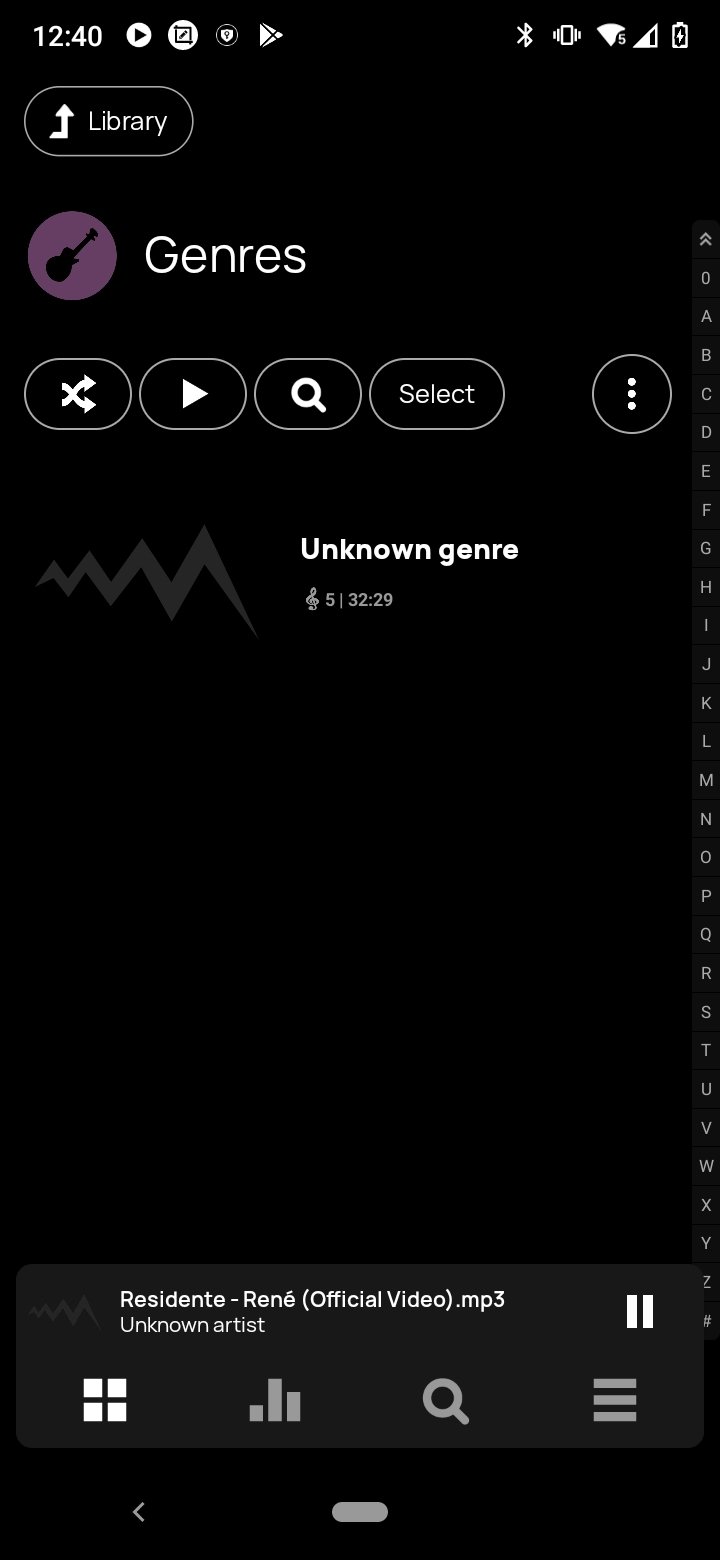Open the now playing Residente track

pyautogui.click(x=312, y=1311)
